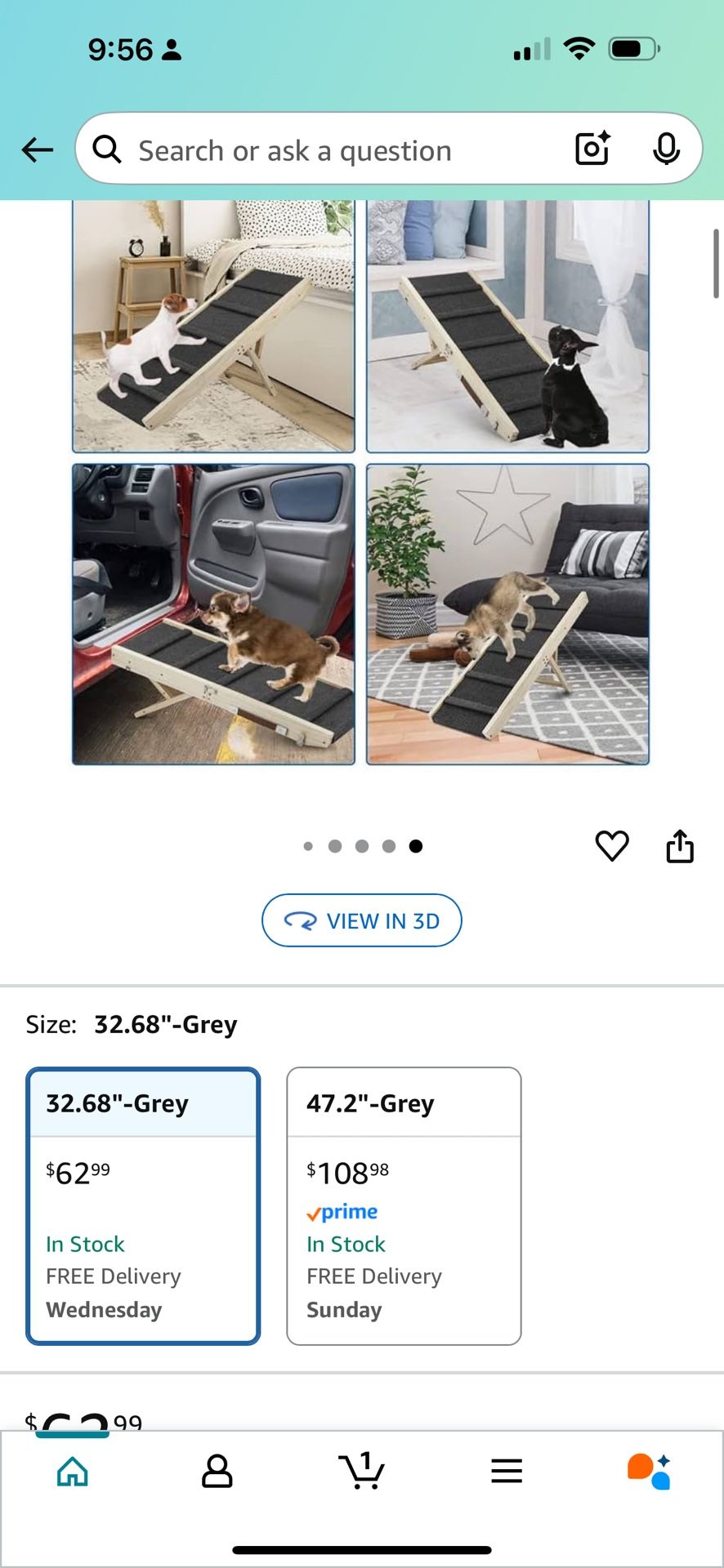Open the hamburger menu tab
724x1568 pixels.
[507, 1472]
